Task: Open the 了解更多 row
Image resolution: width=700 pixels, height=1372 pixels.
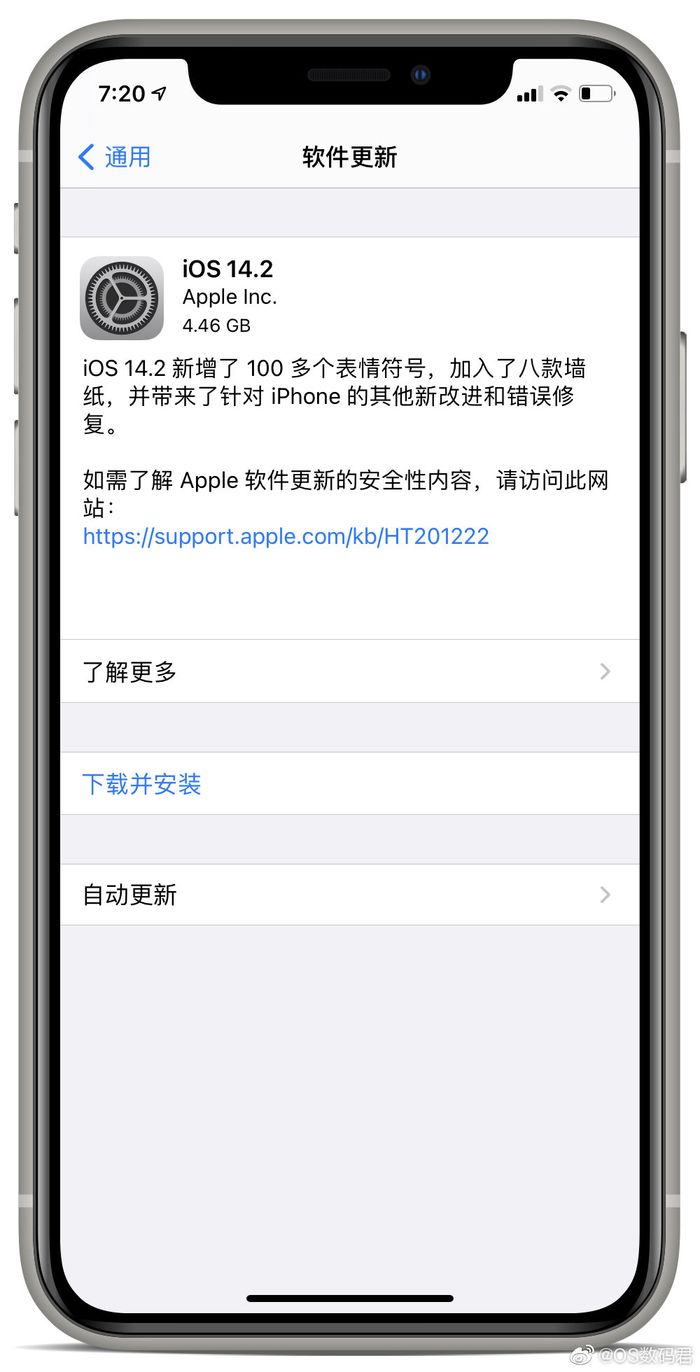Action: [348, 671]
